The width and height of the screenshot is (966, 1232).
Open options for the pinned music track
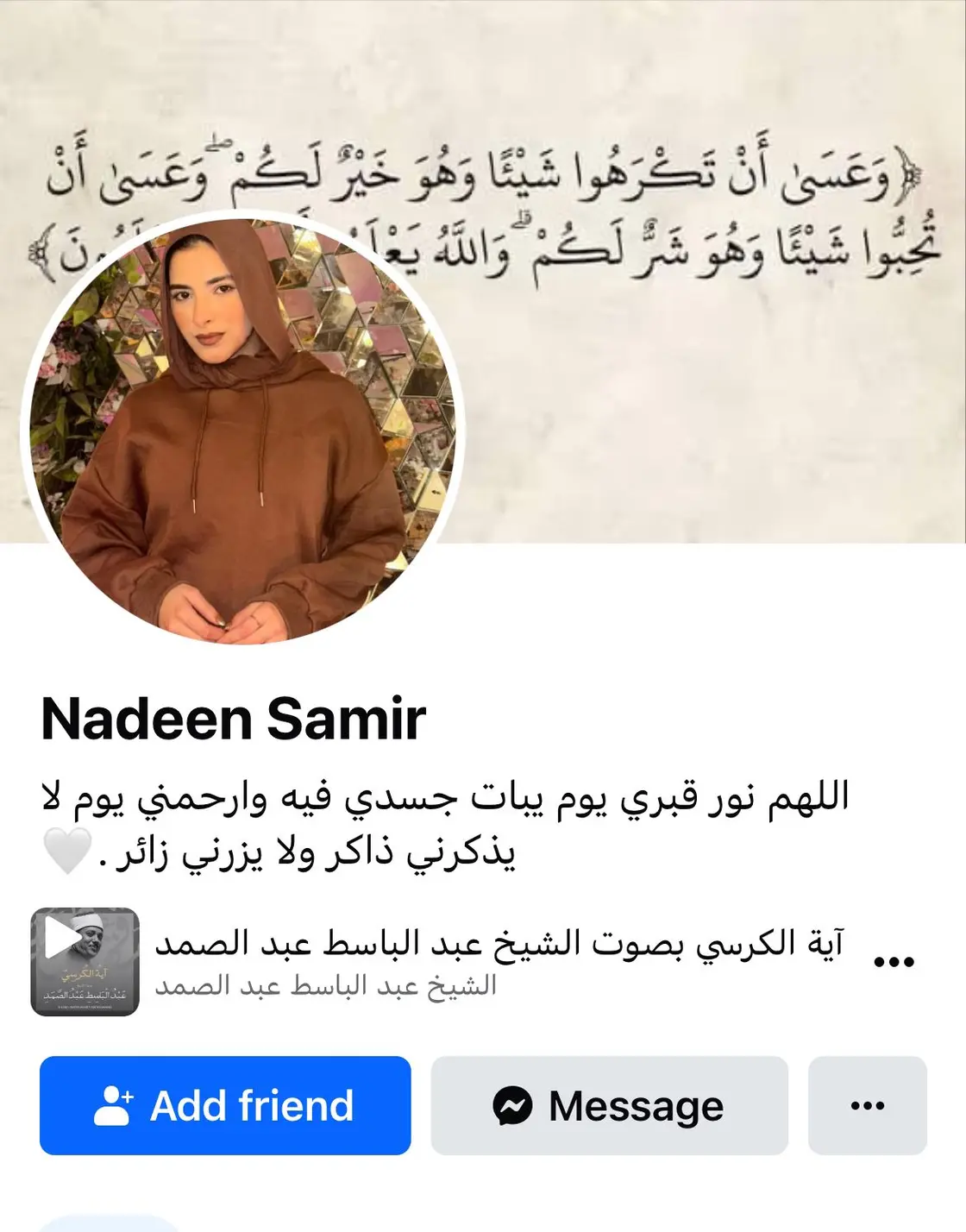[x=894, y=961]
